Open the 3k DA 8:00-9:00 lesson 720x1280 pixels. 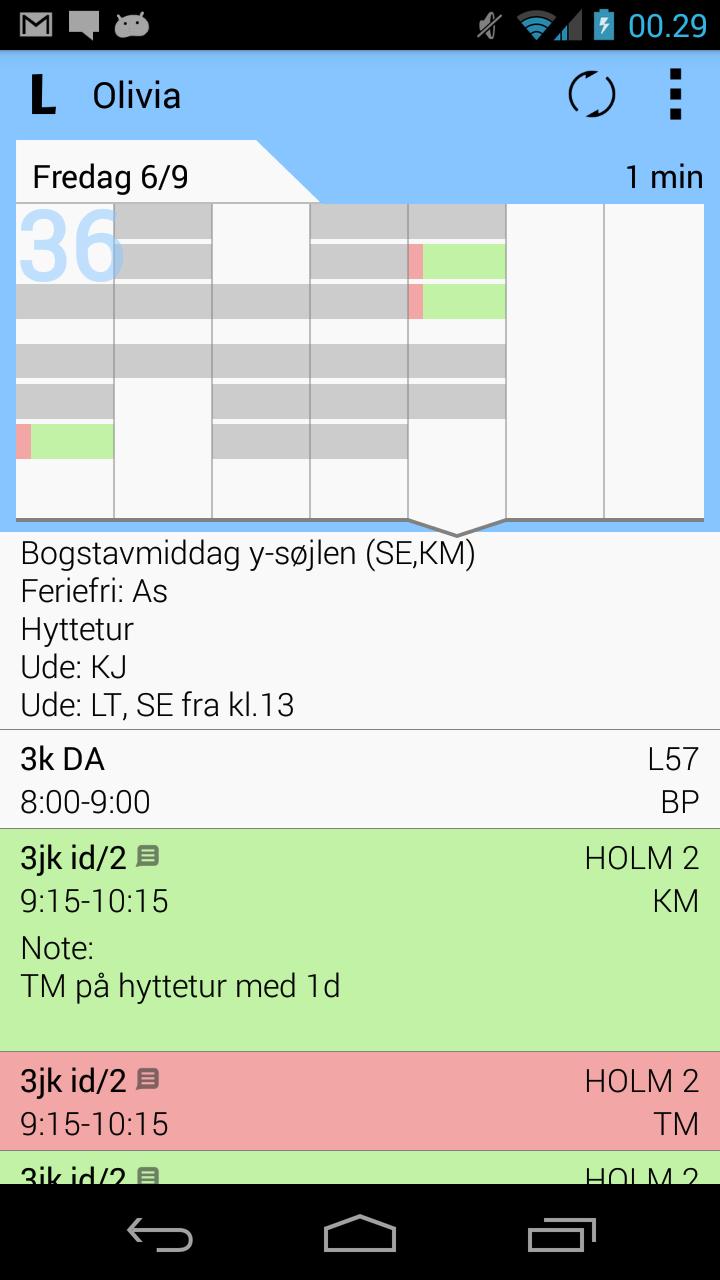click(360, 779)
